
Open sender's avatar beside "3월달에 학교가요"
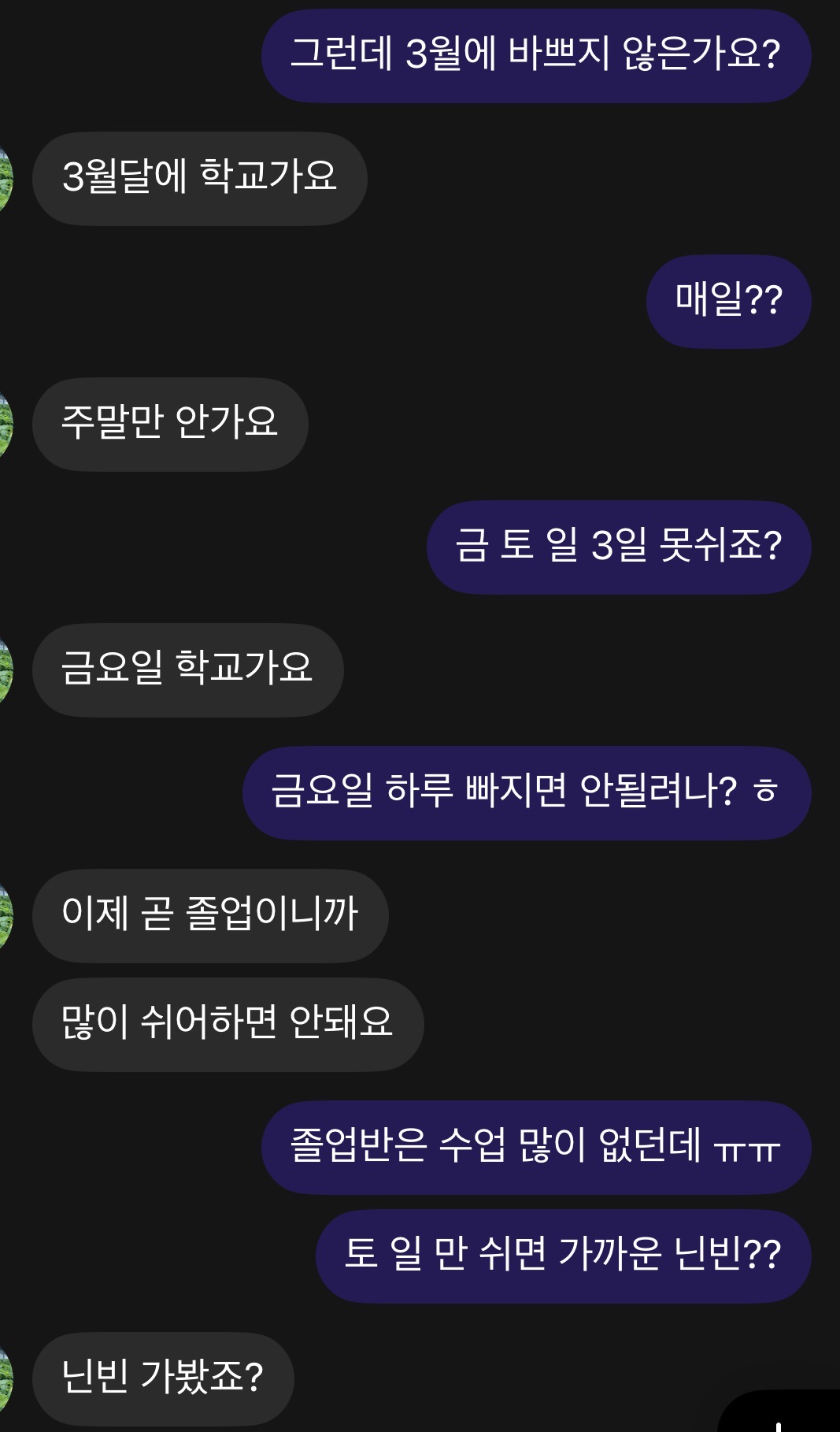[x=5, y=179]
